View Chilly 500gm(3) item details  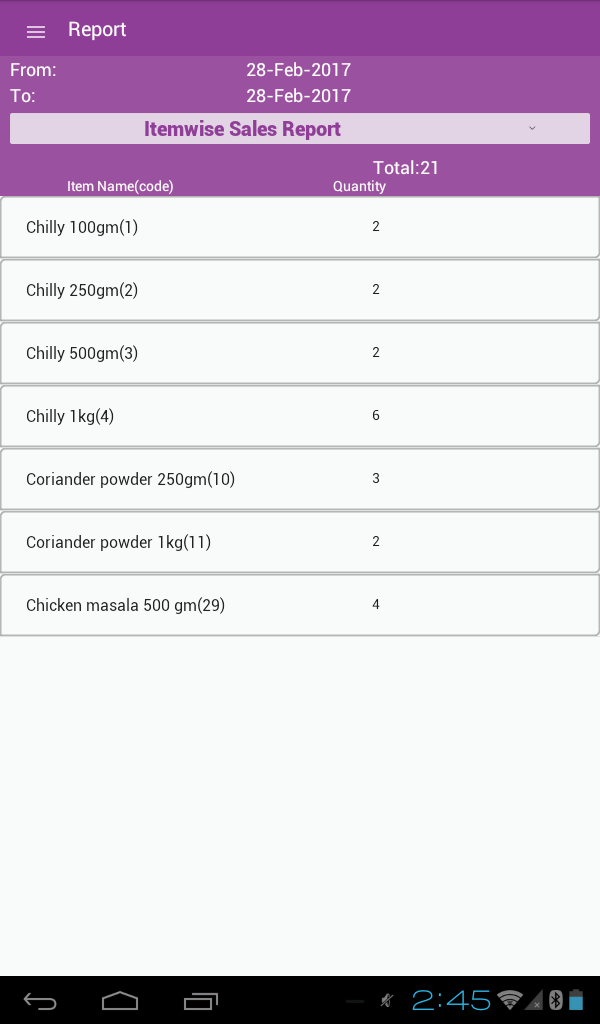(x=300, y=353)
